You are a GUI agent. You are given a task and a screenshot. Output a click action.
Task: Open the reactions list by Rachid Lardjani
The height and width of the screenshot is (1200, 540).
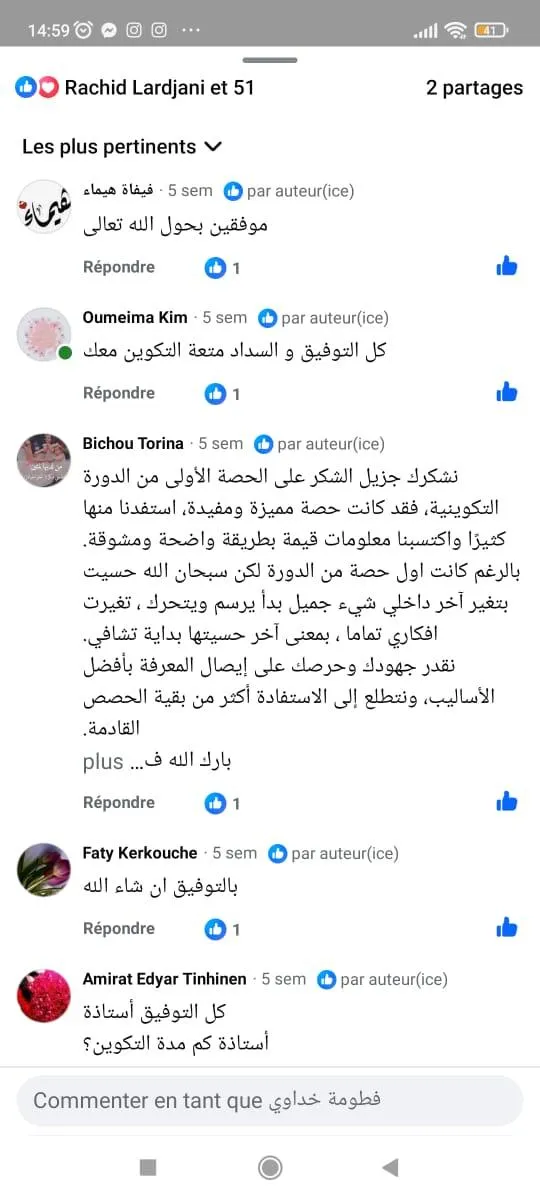coord(135,88)
